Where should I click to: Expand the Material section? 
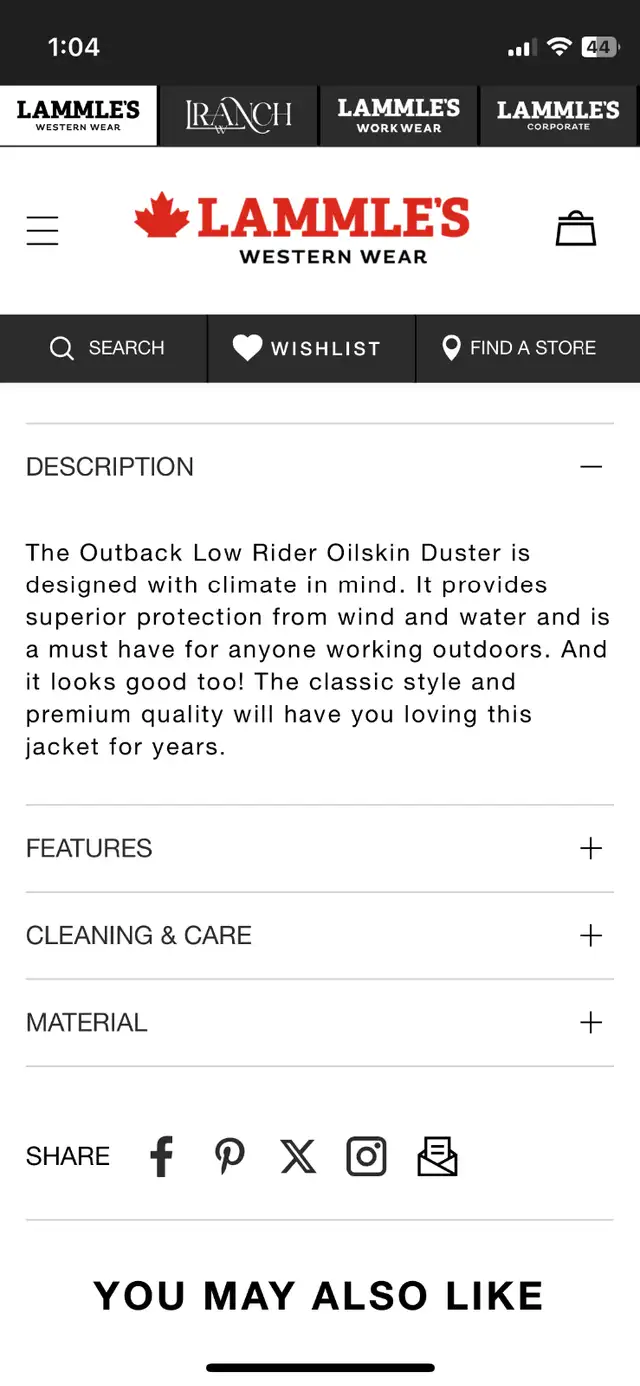pyautogui.click(x=320, y=1022)
